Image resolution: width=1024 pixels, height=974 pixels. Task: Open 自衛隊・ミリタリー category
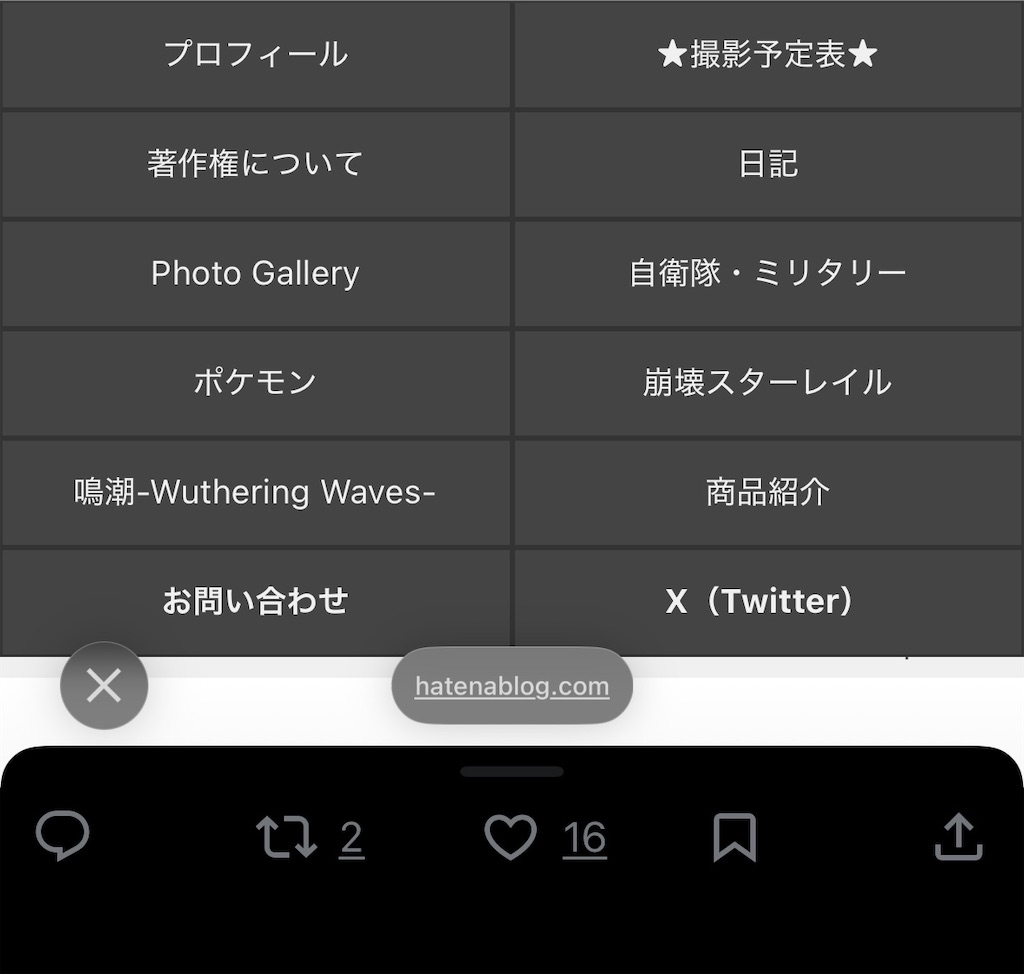pos(768,274)
